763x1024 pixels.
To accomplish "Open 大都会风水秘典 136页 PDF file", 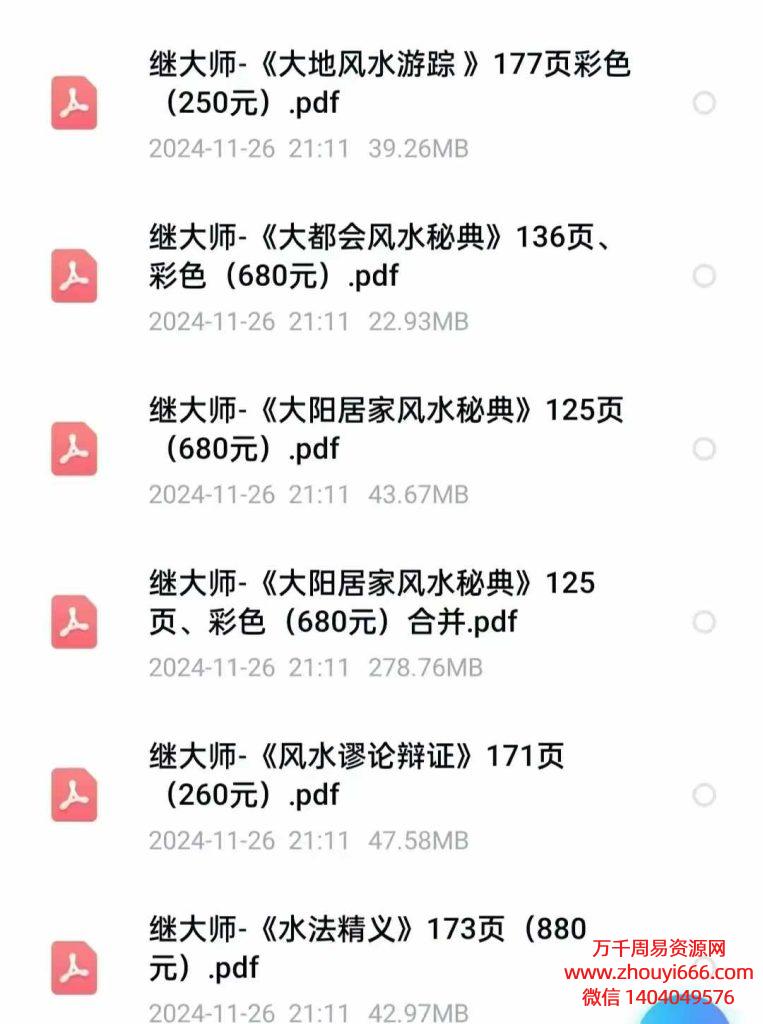I will (390, 257).
